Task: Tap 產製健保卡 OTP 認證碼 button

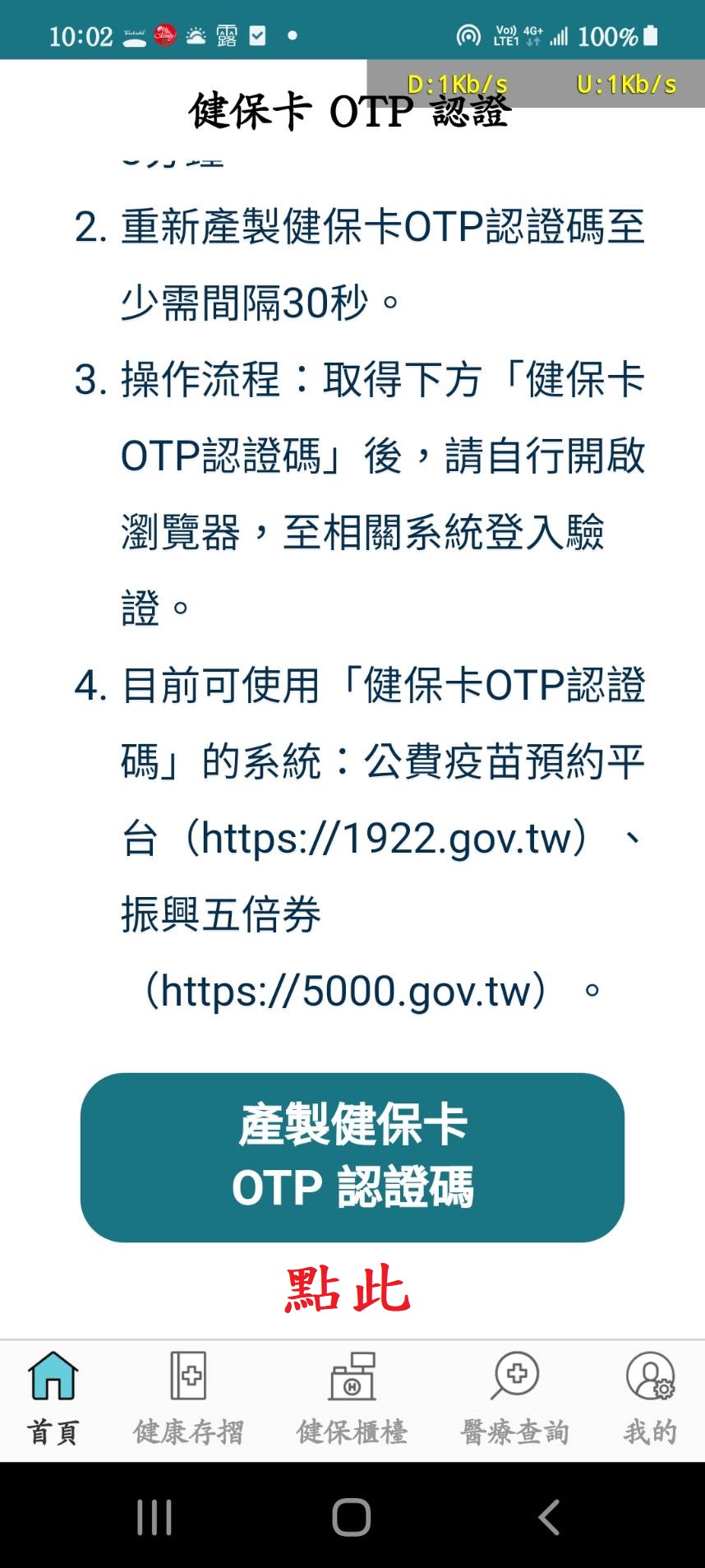Action: pyautogui.click(x=352, y=1157)
